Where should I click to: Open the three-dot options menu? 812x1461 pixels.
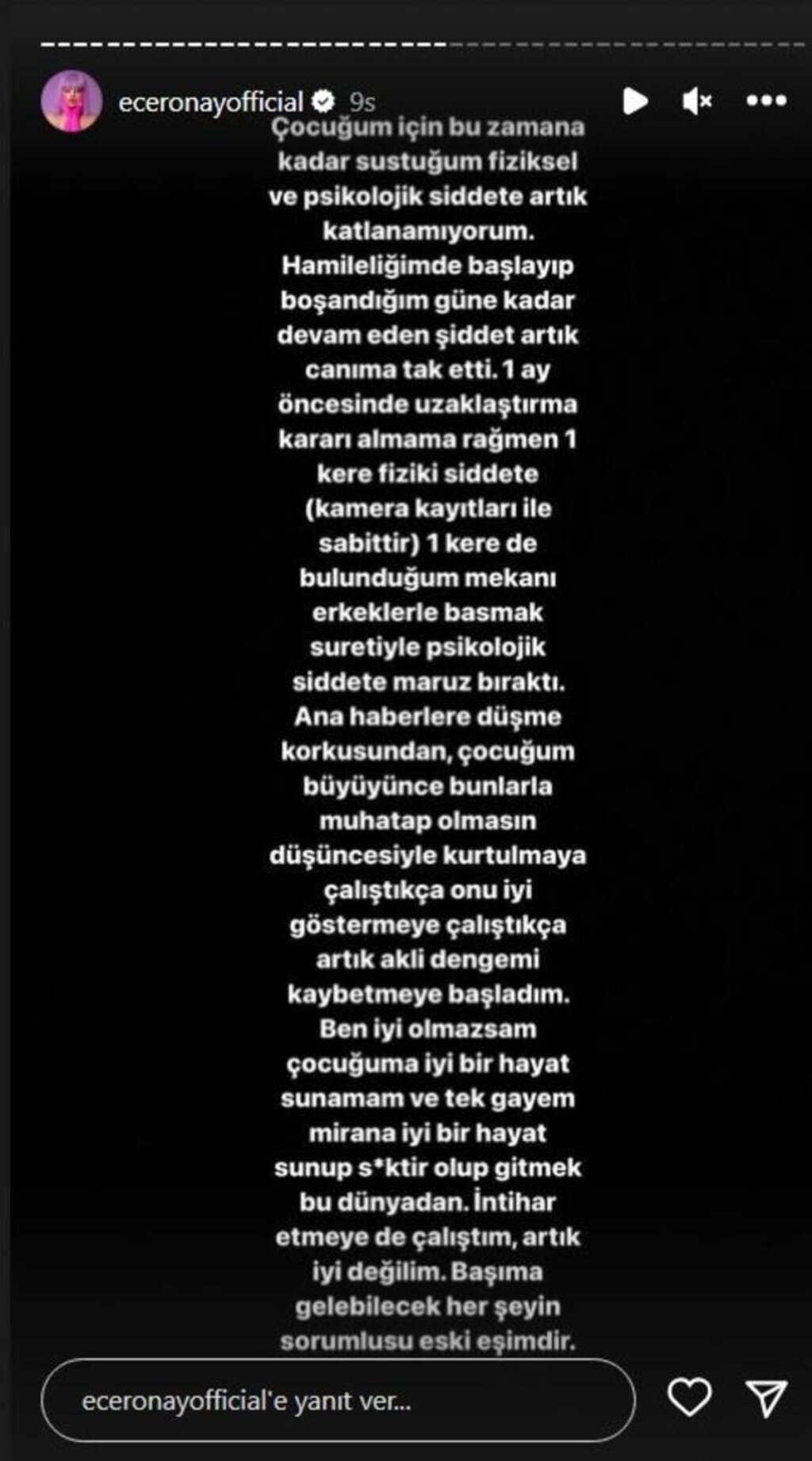[766, 101]
